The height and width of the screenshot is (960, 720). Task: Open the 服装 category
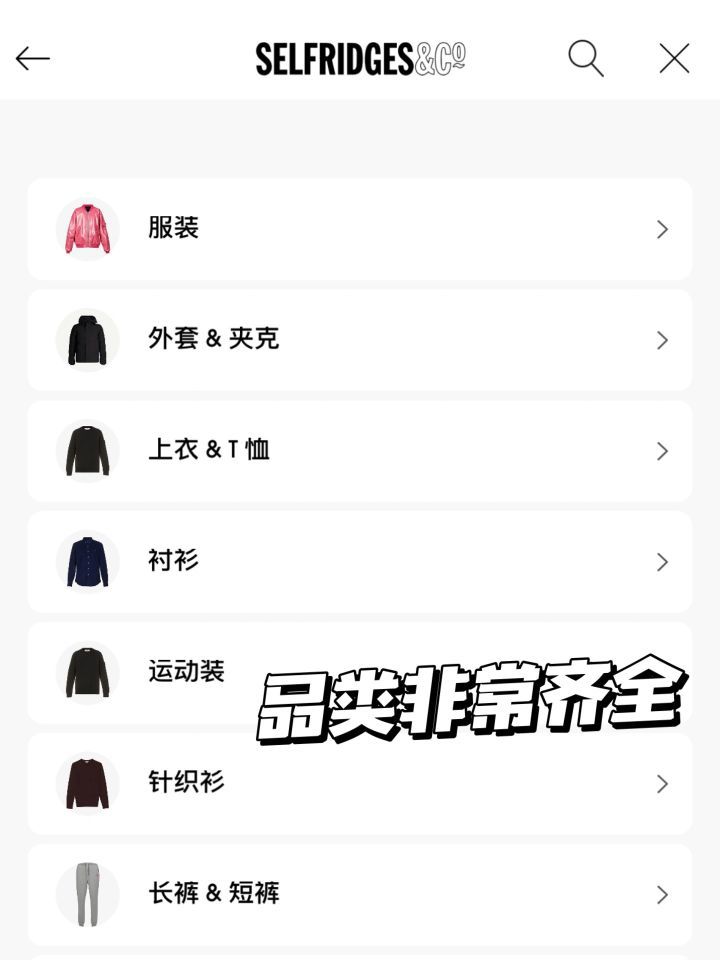pyautogui.click(x=359, y=229)
